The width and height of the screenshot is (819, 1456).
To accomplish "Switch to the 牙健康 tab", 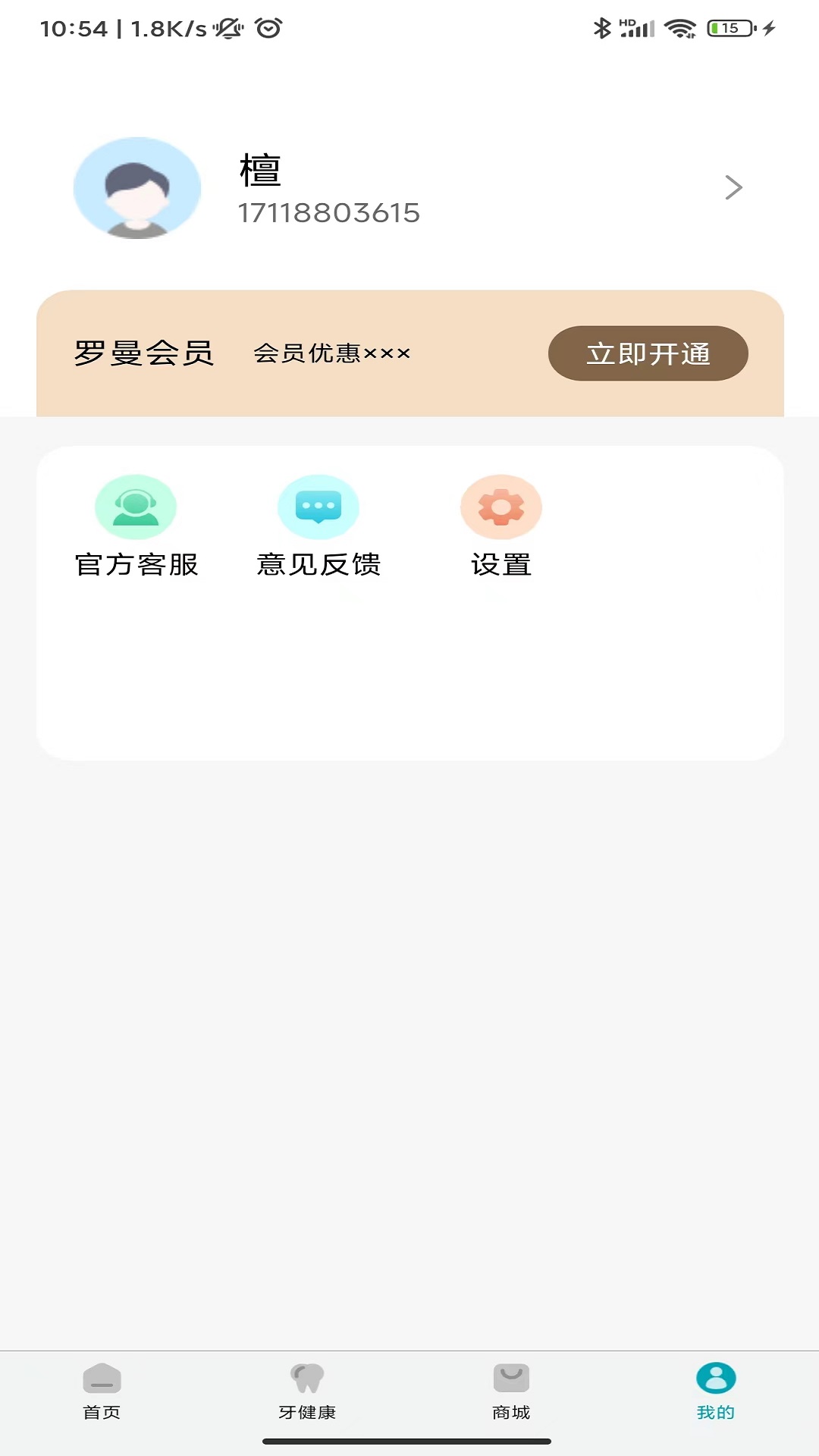I will pyautogui.click(x=307, y=1390).
